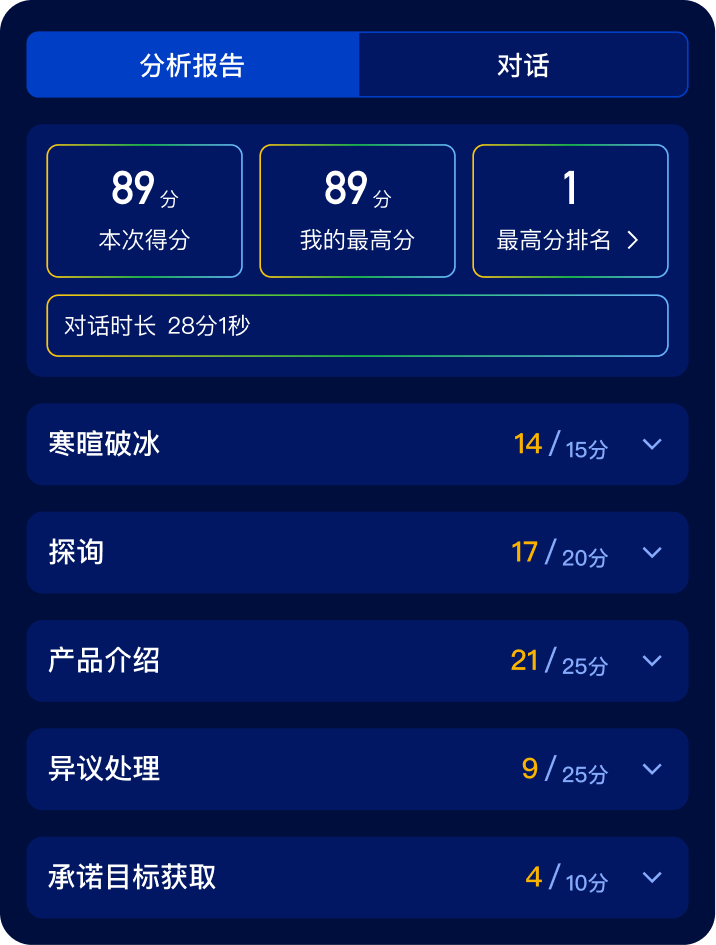This screenshot has width=716, height=945.
Task: Expand the 异议处理 score breakdown
Action: point(652,768)
